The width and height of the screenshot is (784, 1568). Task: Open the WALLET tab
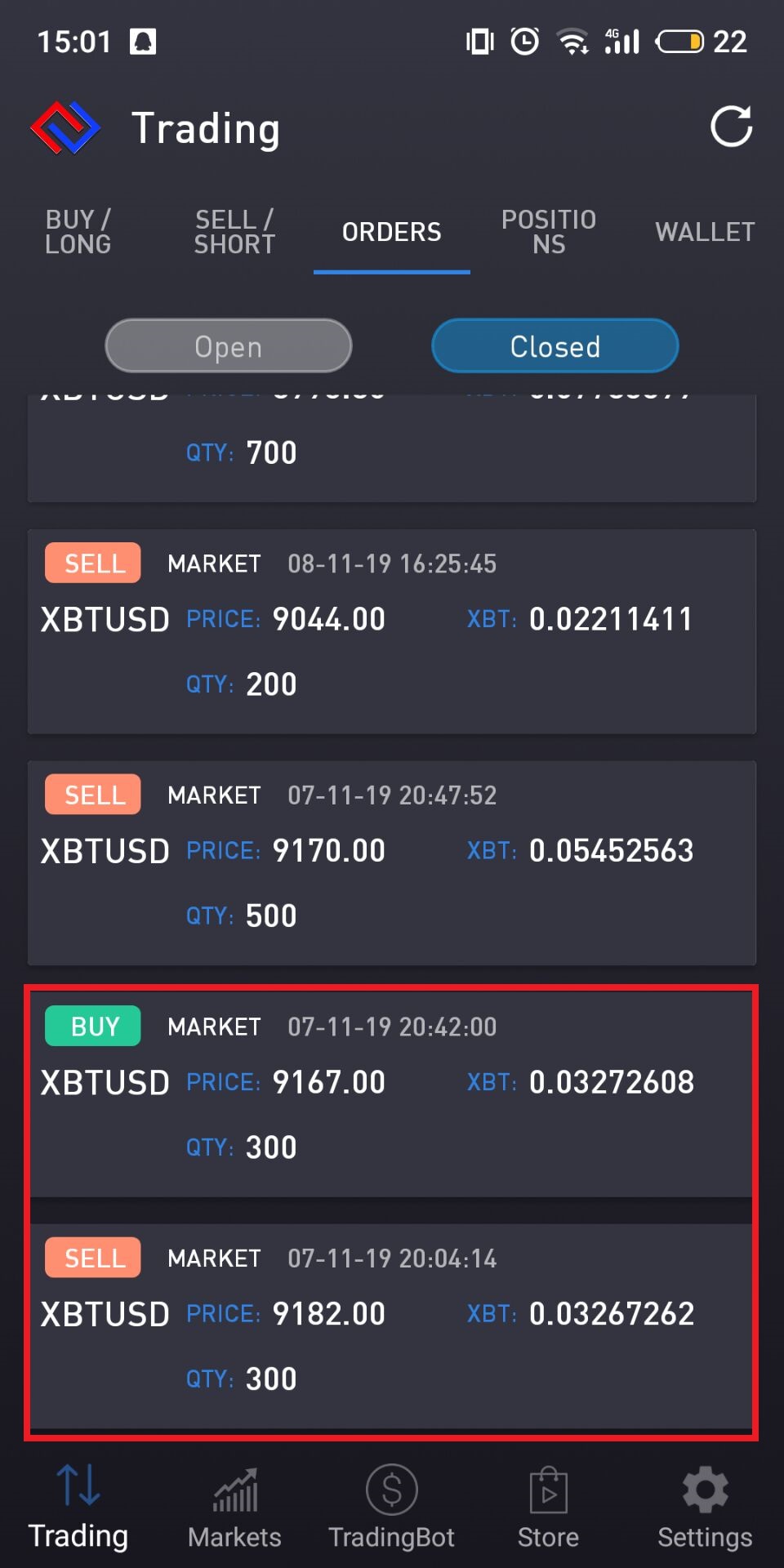[705, 232]
